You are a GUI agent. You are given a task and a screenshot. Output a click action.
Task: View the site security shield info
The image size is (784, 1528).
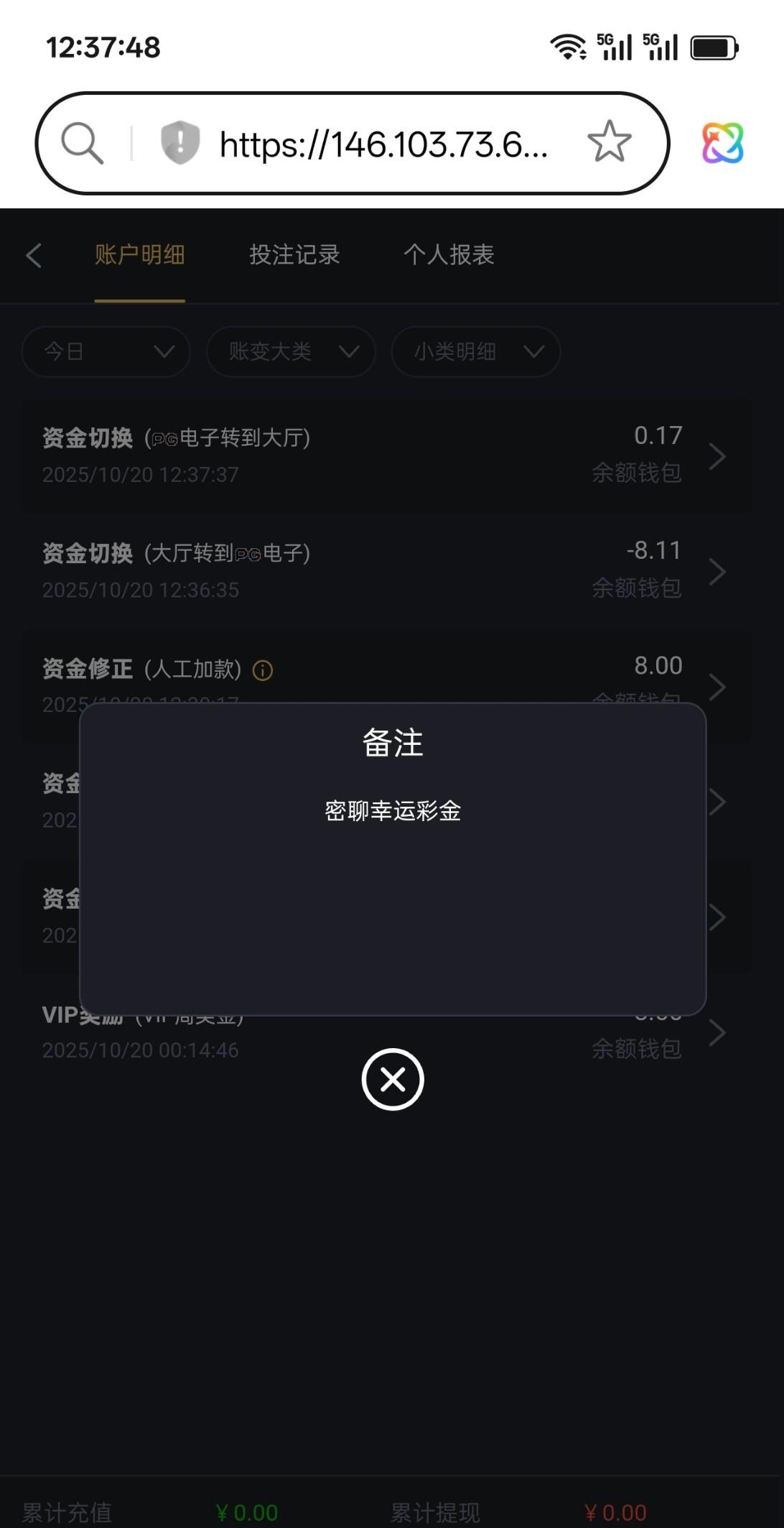tap(179, 142)
